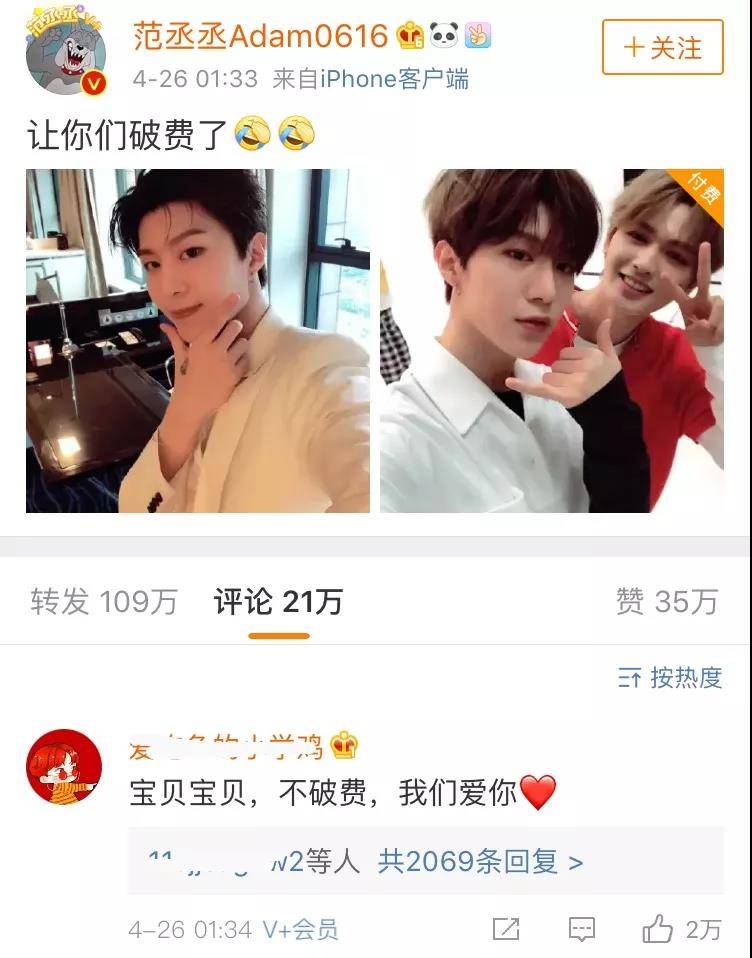The width and height of the screenshot is (752, 958).
Task: Open the paid photo marked 付费
Action: pyautogui.click(x=552, y=340)
